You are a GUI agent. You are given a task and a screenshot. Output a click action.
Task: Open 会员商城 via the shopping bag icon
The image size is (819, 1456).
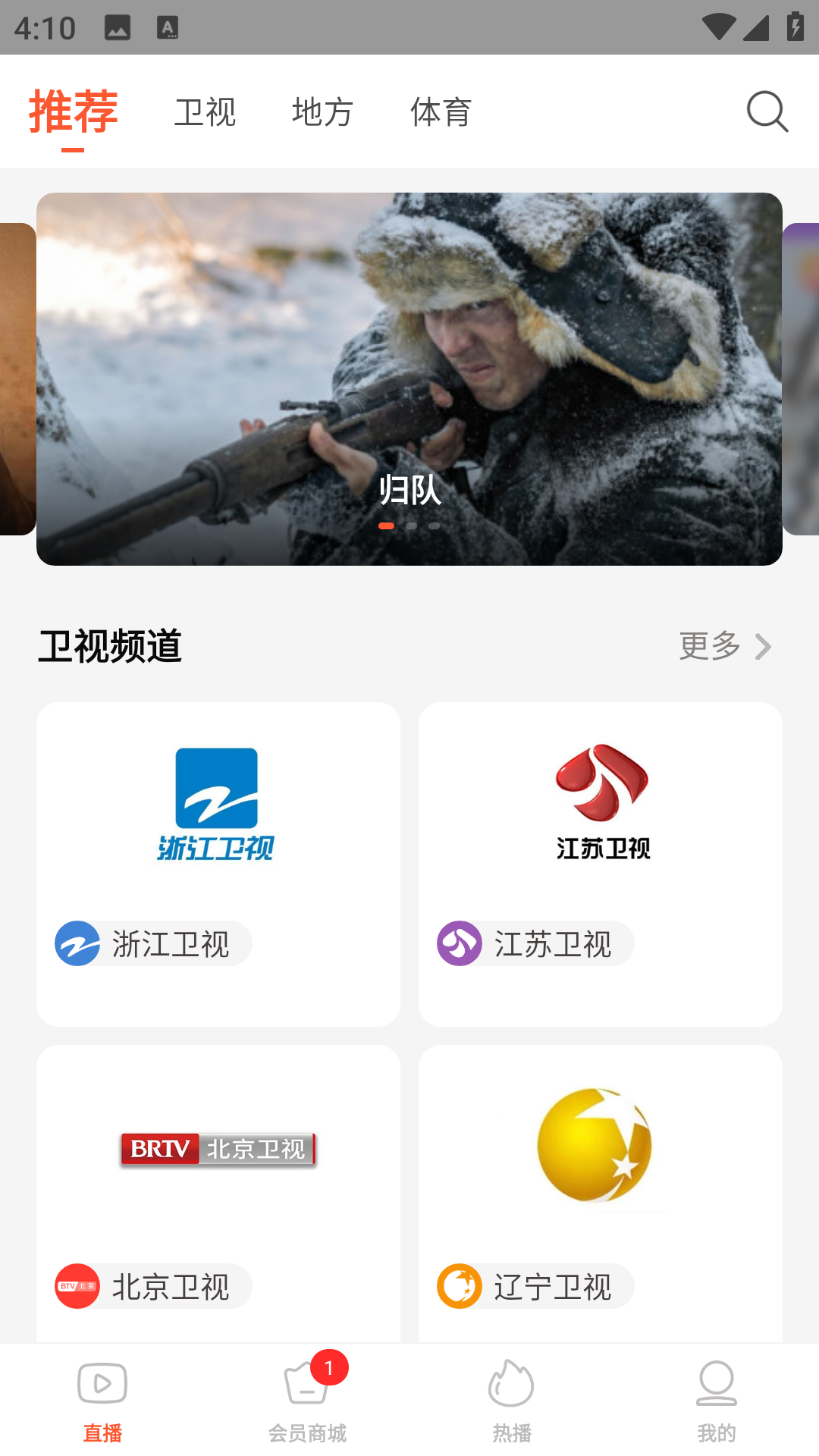click(x=307, y=1399)
